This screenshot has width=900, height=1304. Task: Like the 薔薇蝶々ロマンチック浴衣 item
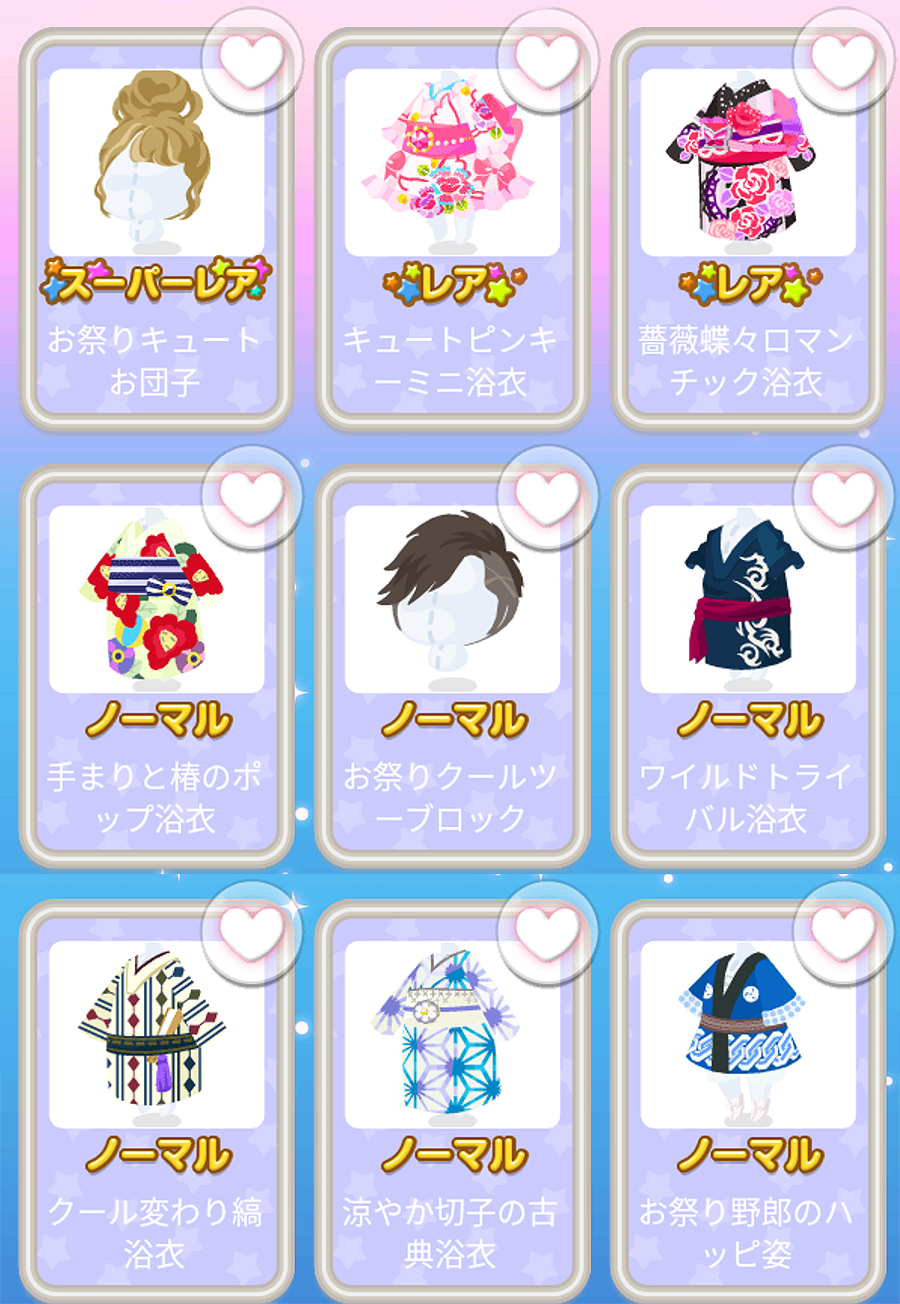click(x=843, y=58)
